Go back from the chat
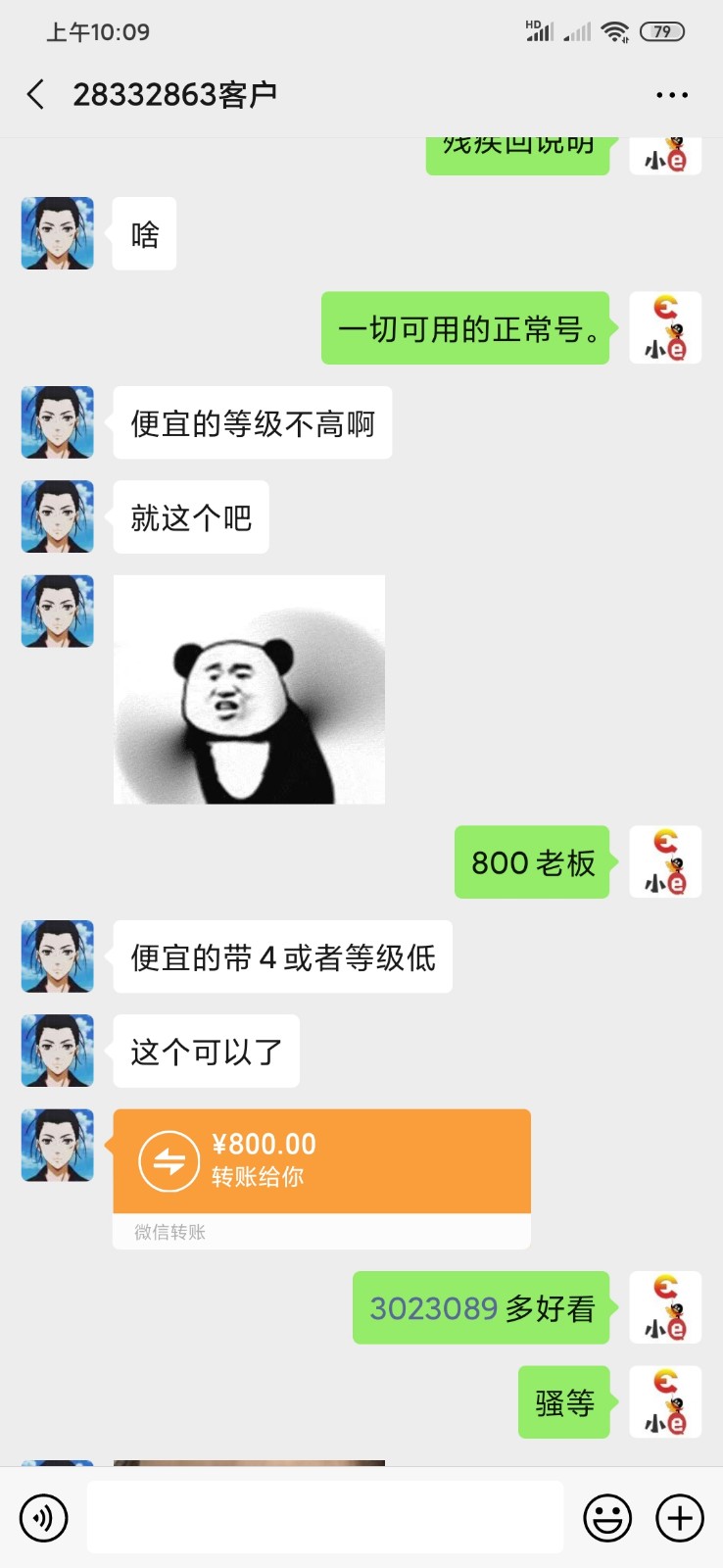The width and height of the screenshot is (723, 1568). [x=36, y=95]
